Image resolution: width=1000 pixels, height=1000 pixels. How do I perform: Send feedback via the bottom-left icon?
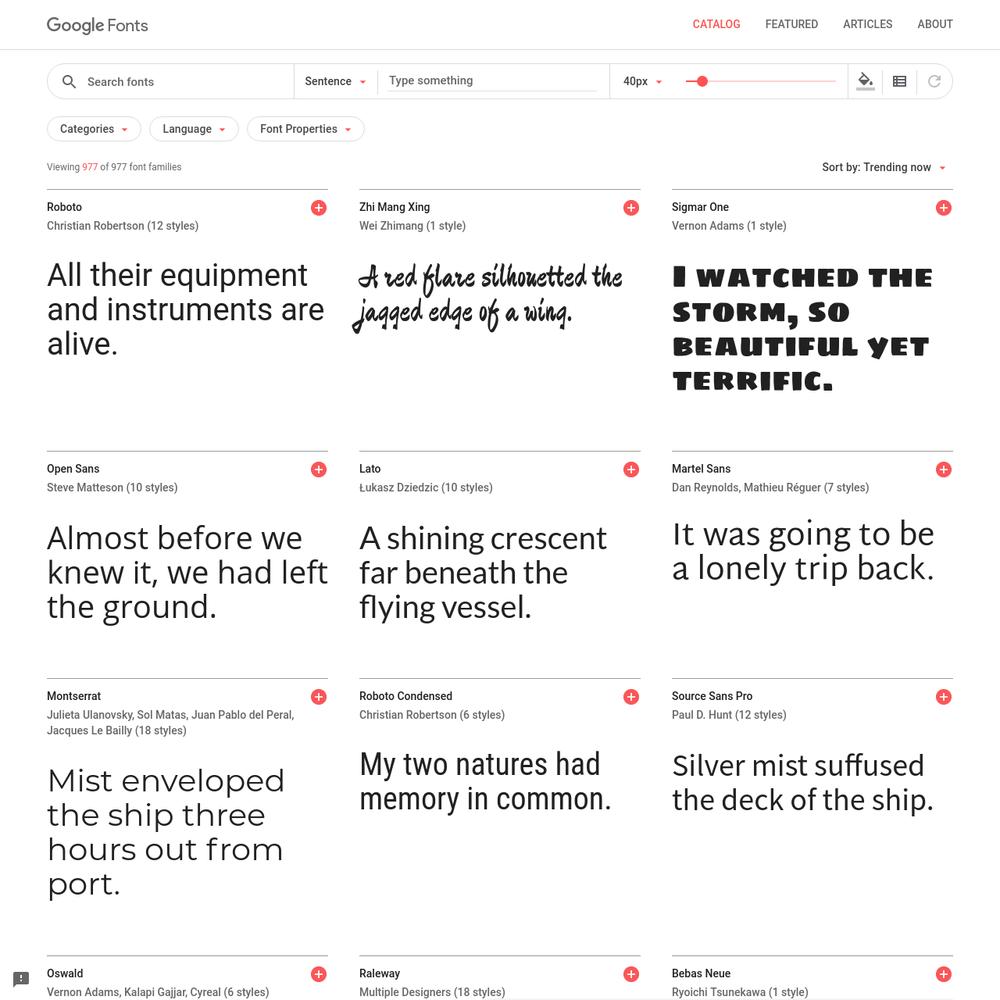(x=21, y=979)
